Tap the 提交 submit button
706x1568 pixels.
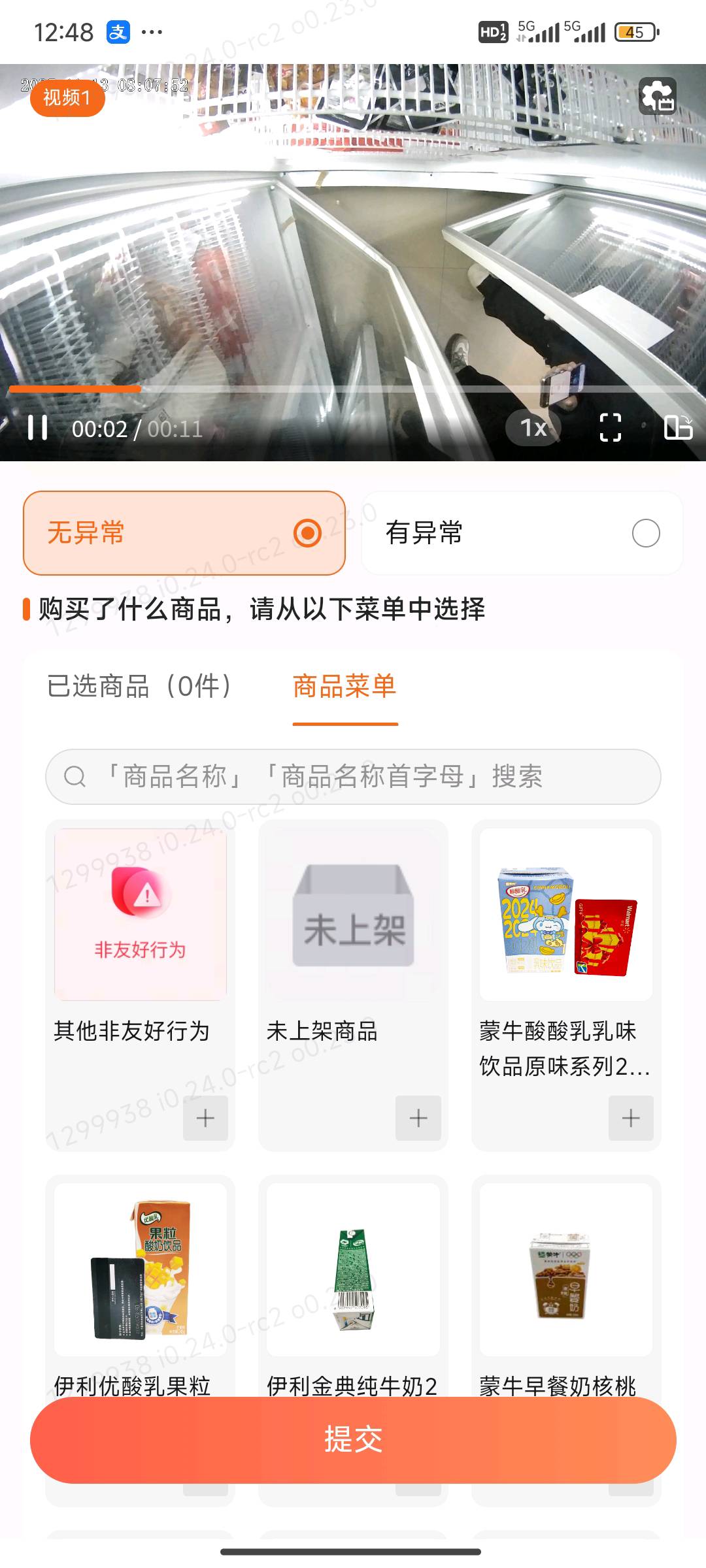coord(353,1442)
